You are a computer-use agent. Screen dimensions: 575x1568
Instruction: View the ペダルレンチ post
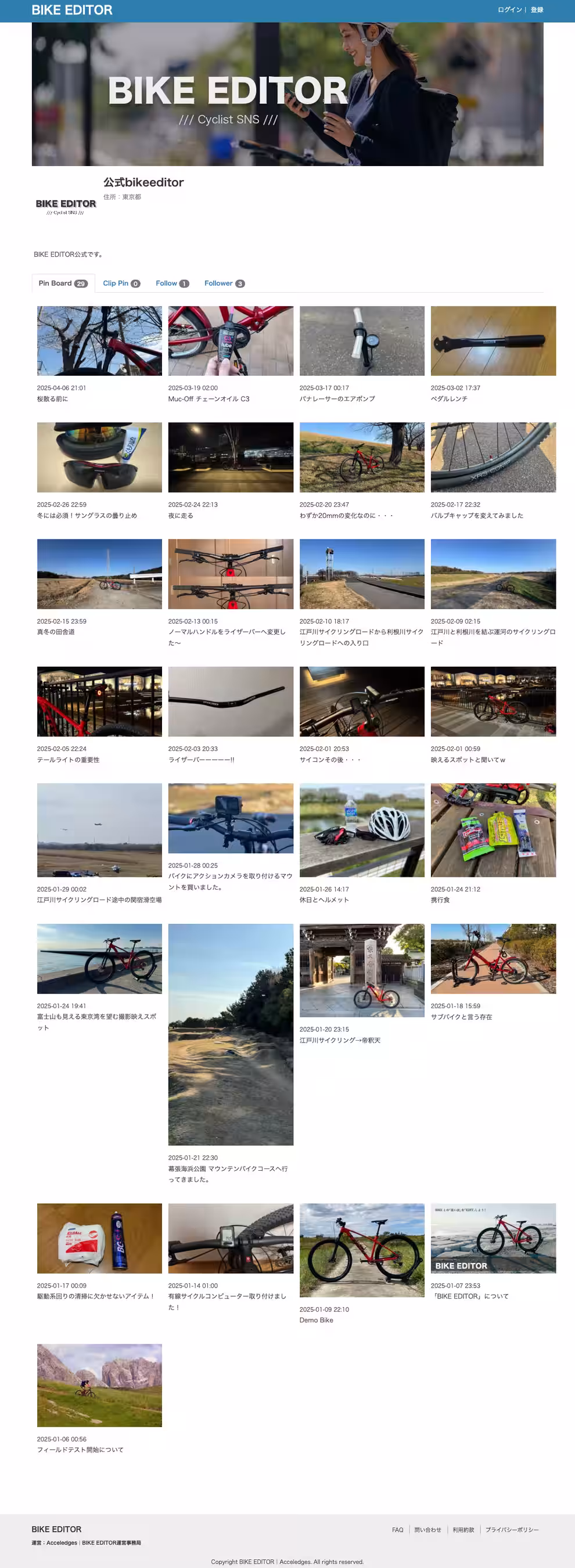click(x=493, y=341)
